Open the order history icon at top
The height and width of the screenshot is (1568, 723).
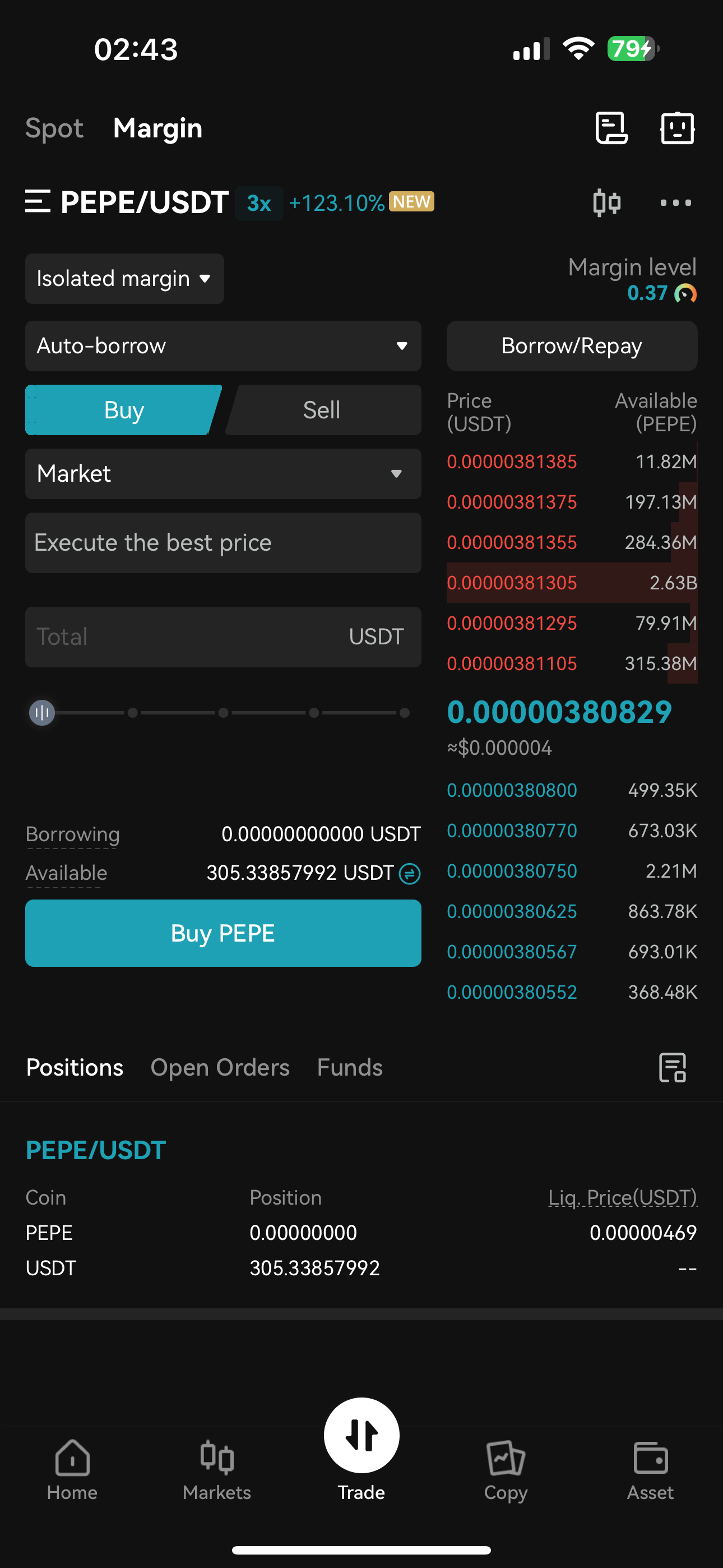[x=611, y=128]
